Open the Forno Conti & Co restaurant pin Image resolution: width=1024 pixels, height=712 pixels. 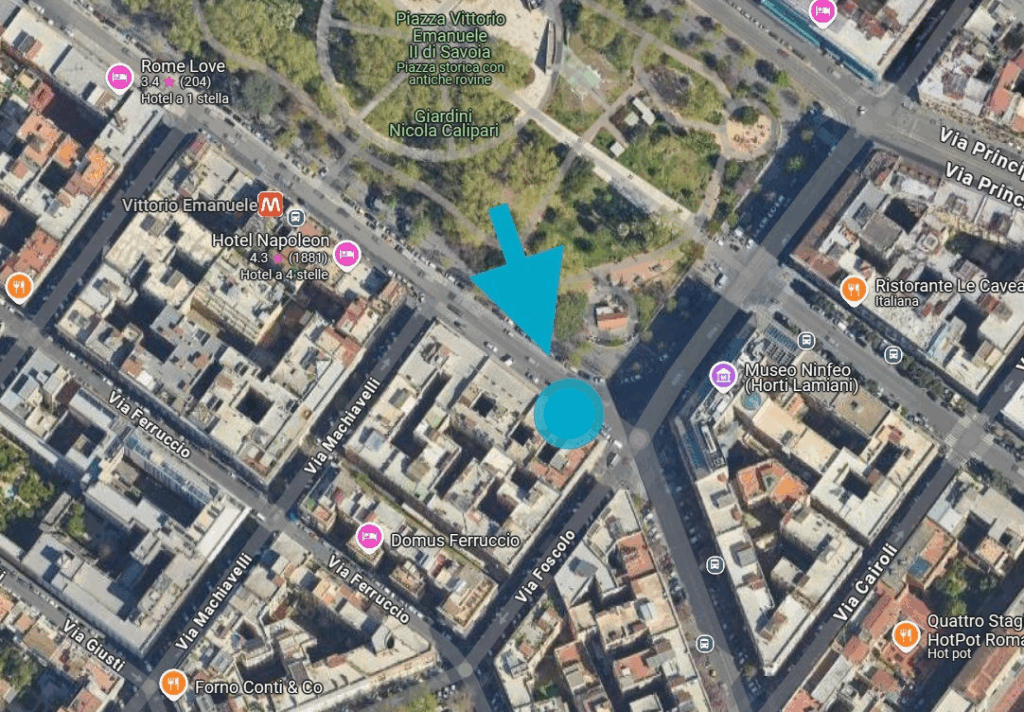(x=174, y=685)
